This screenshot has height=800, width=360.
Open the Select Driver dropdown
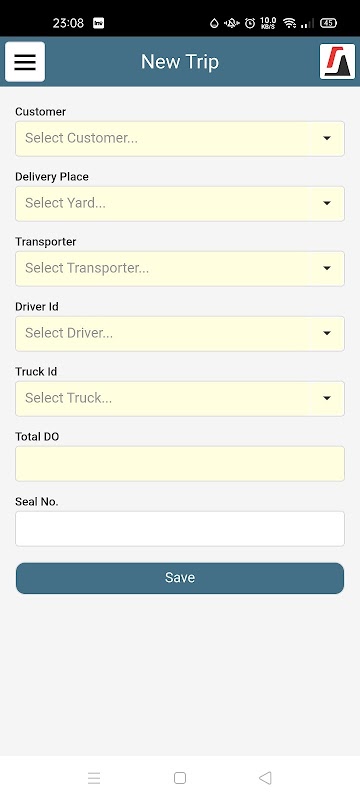tap(180, 334)
